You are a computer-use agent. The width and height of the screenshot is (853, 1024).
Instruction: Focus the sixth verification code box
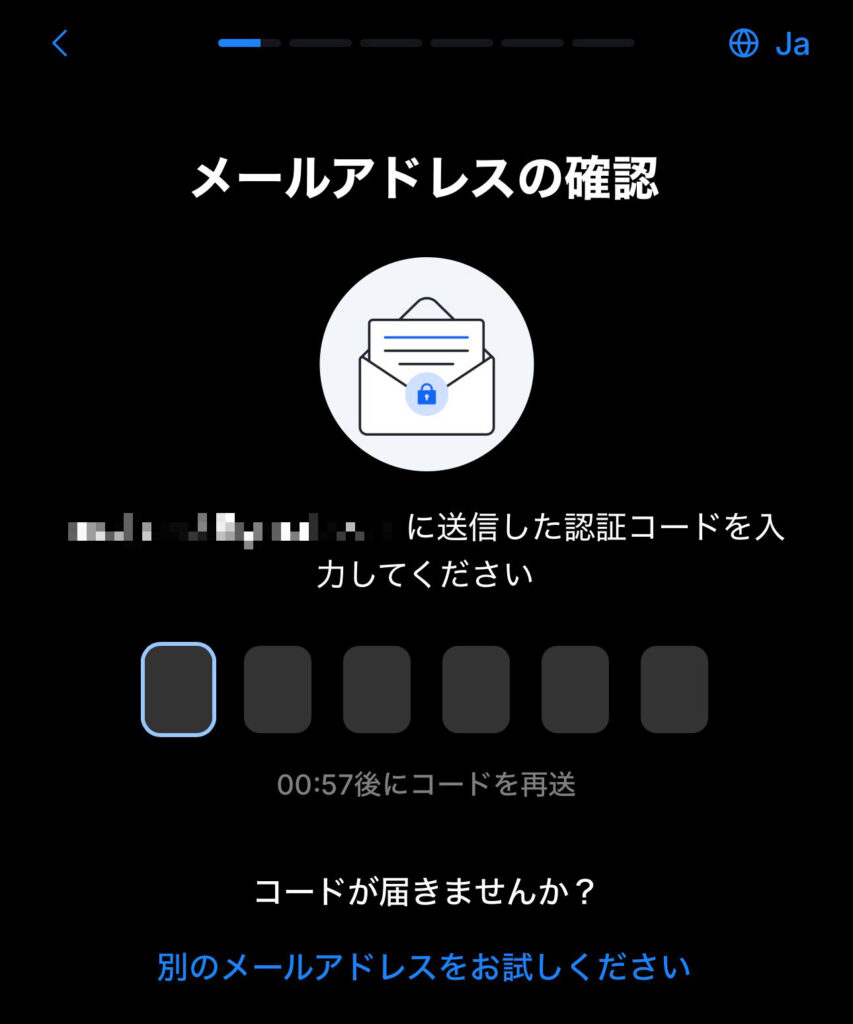click(x=674, y=689)
